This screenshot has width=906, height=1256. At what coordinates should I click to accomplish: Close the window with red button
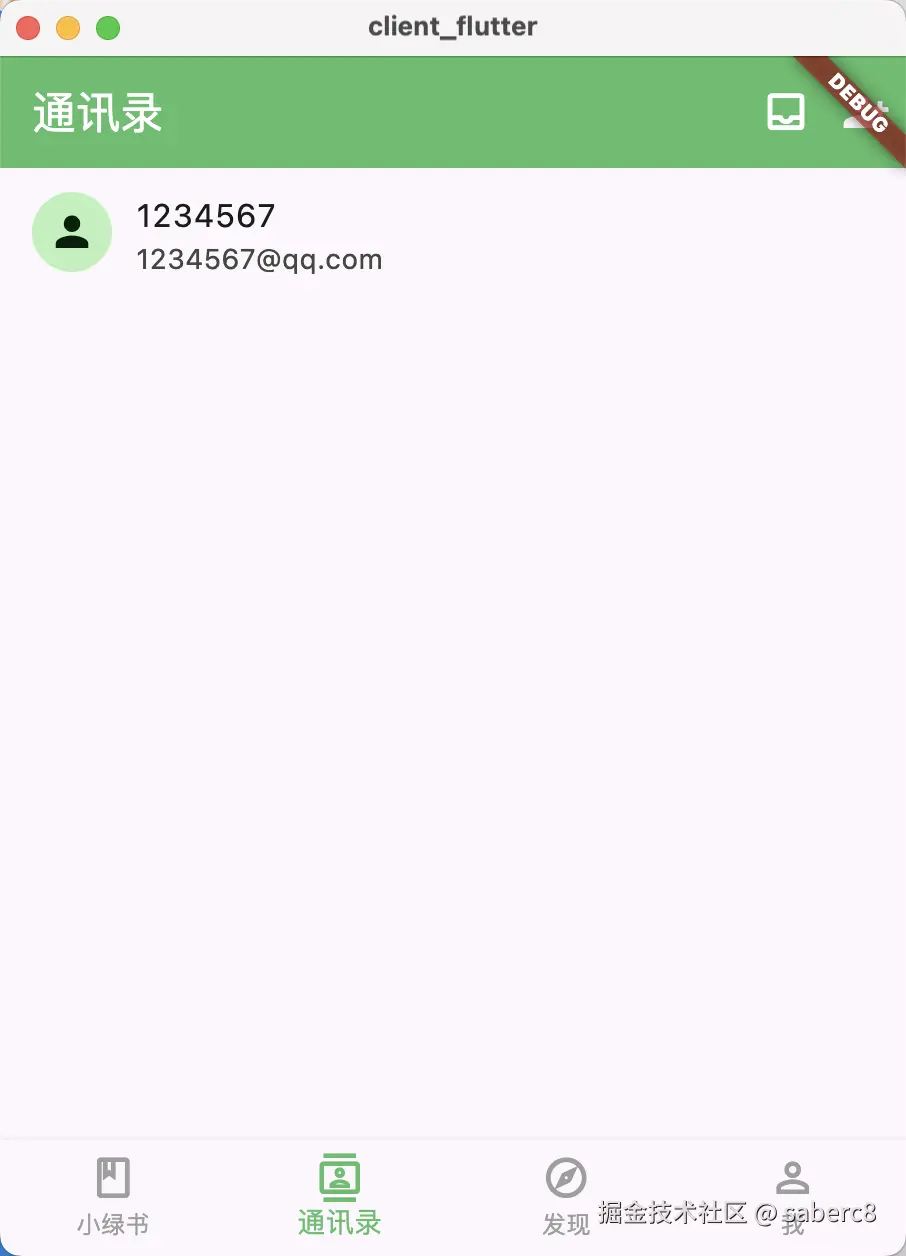click(x=29, y=28)
